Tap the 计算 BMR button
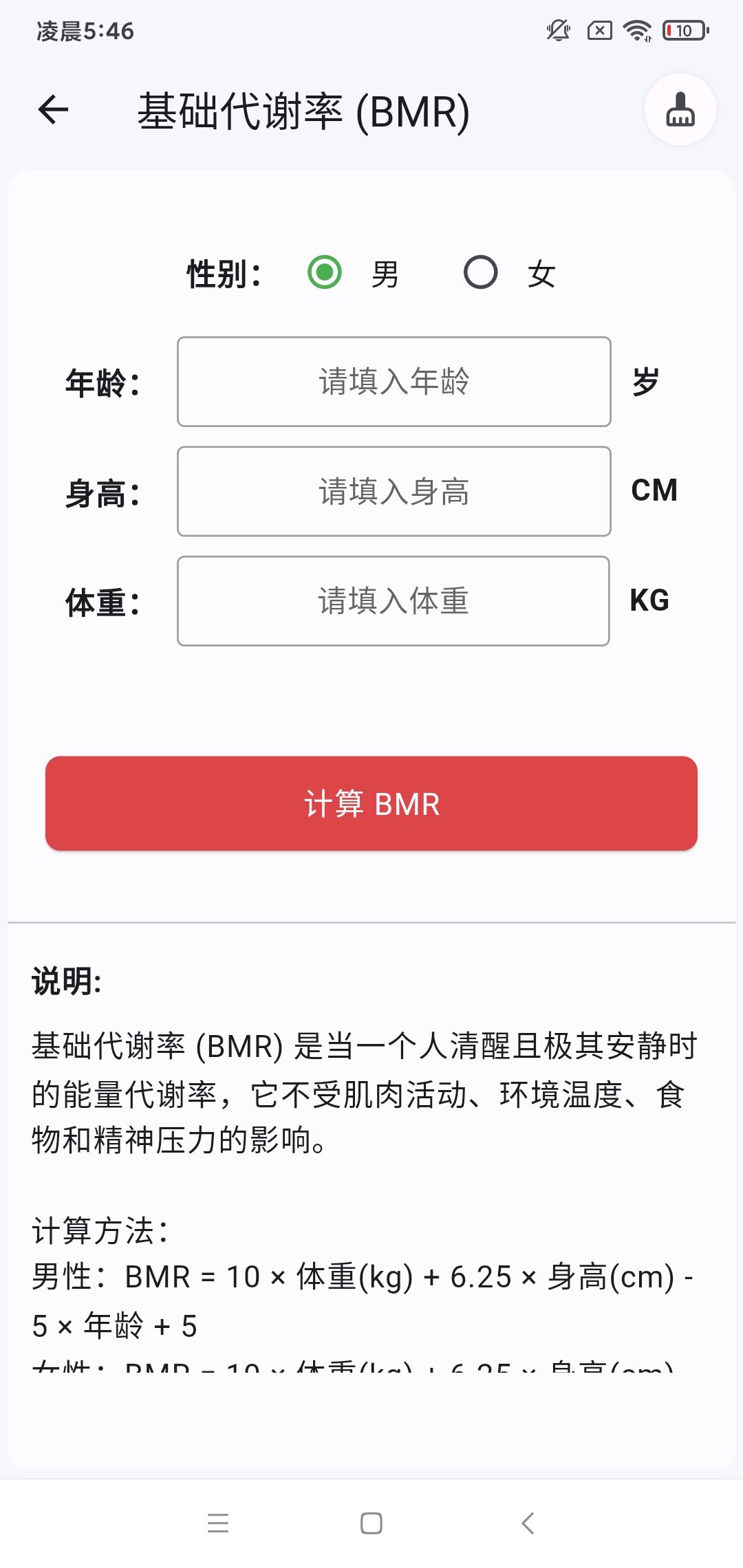Viewport: 743px width, 1568px height. coord(371,803)
